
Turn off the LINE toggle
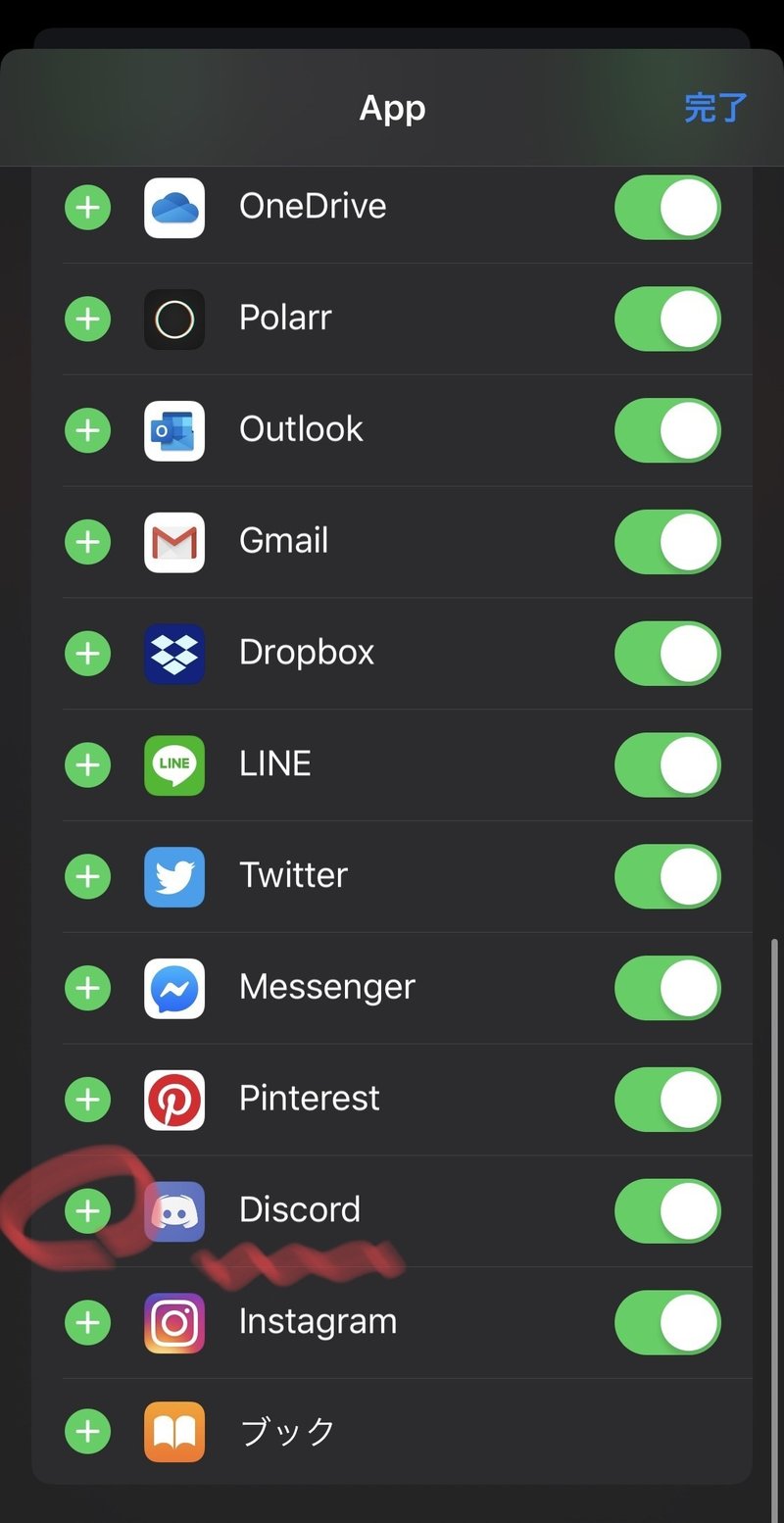[667, 765]
